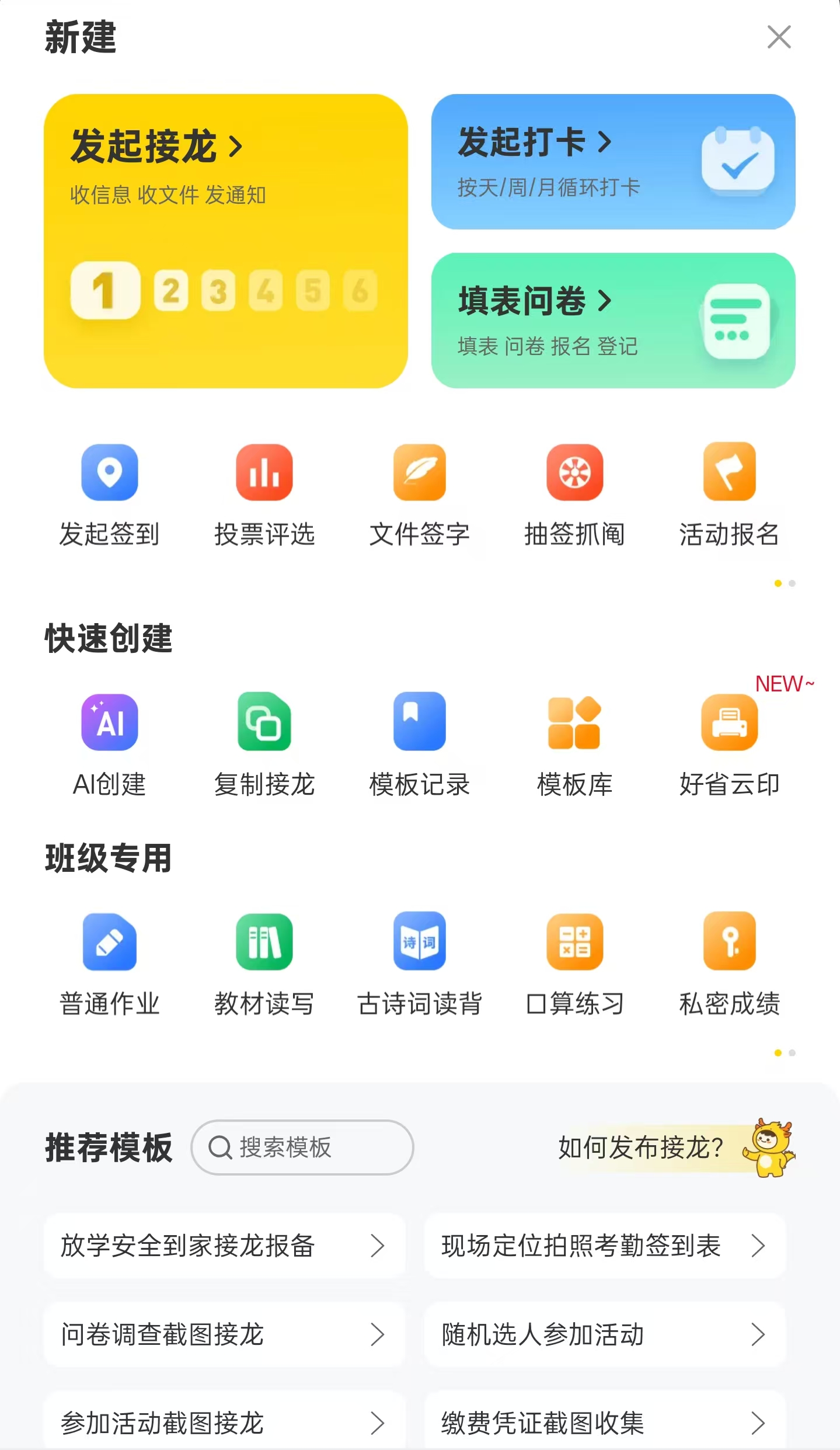Viewport: 840px width, 1450px height.
Task: Choose 文件签字
Action: (419, 493)
